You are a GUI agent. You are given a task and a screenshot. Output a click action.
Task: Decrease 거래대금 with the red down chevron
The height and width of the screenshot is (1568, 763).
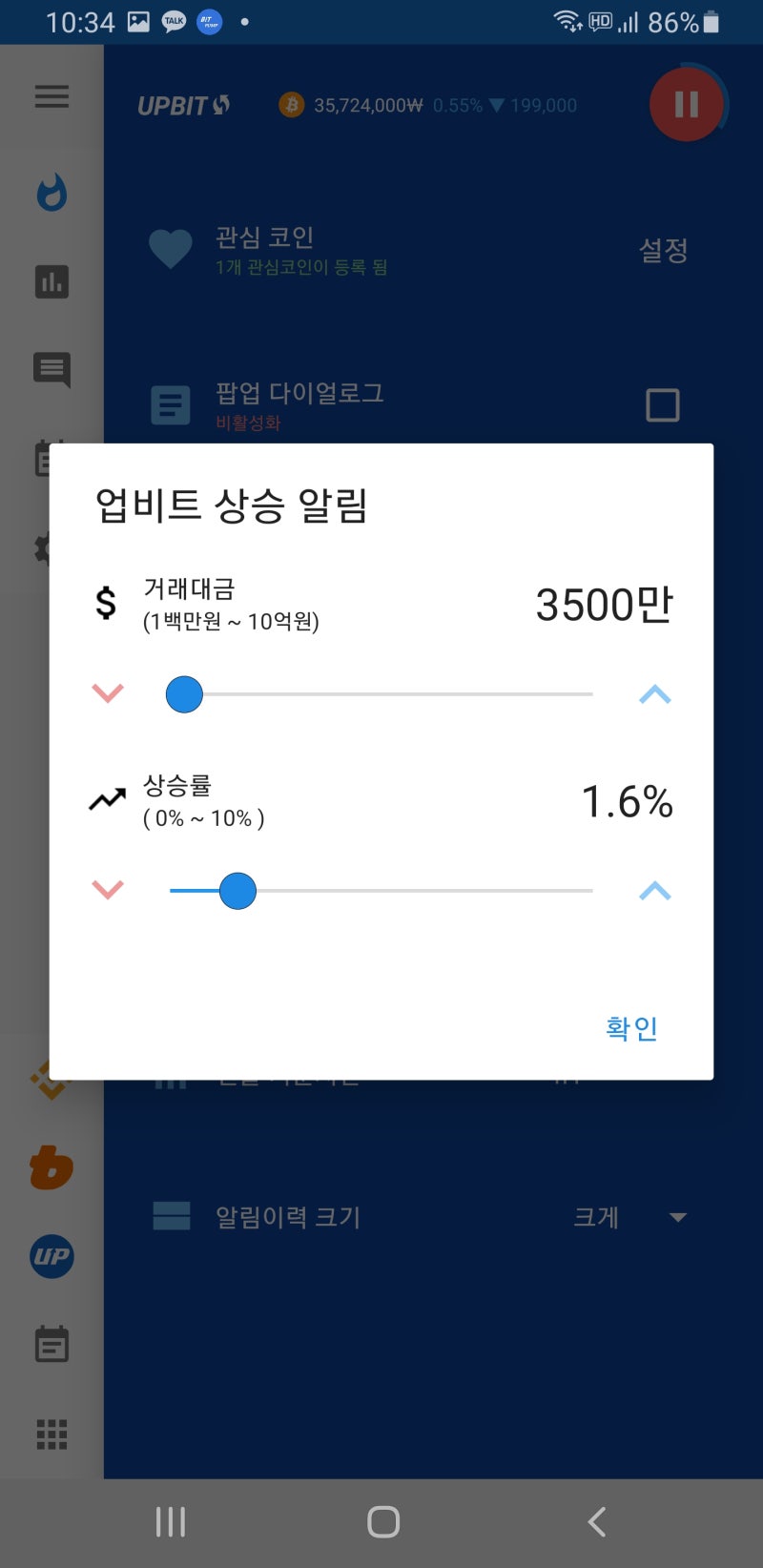click(107, 693)
